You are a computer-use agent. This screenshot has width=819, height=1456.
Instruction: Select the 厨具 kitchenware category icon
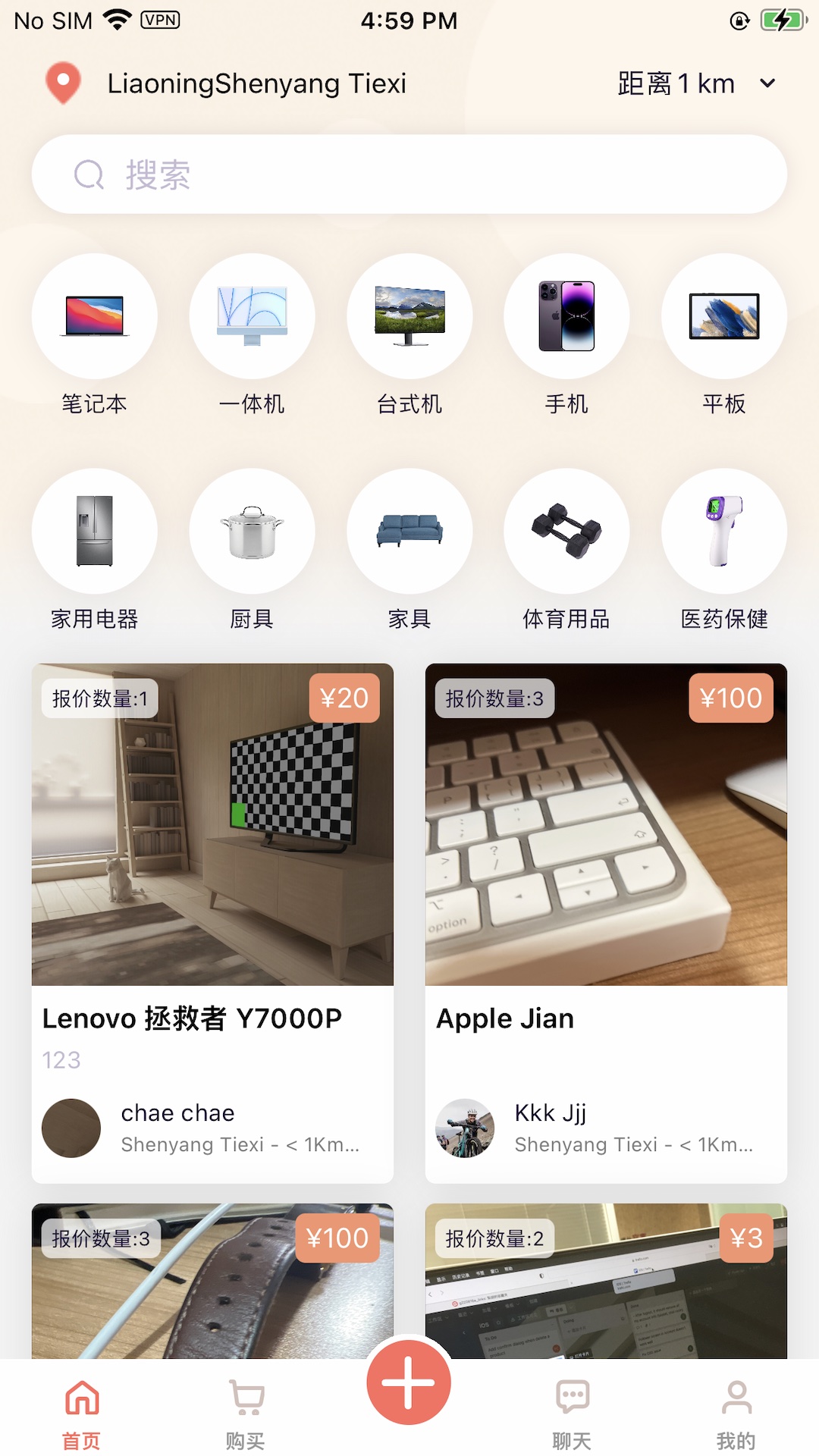point(251,531)
